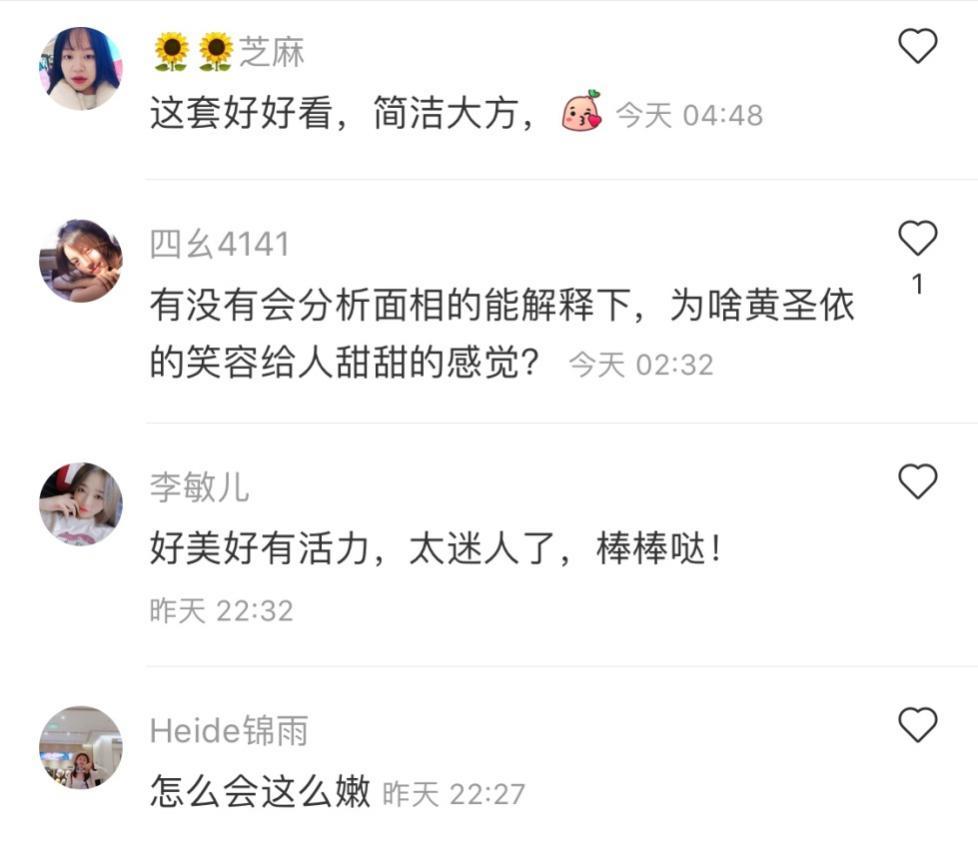Like 芝麻's comment
Screen dimensions: 978x845
917,46
